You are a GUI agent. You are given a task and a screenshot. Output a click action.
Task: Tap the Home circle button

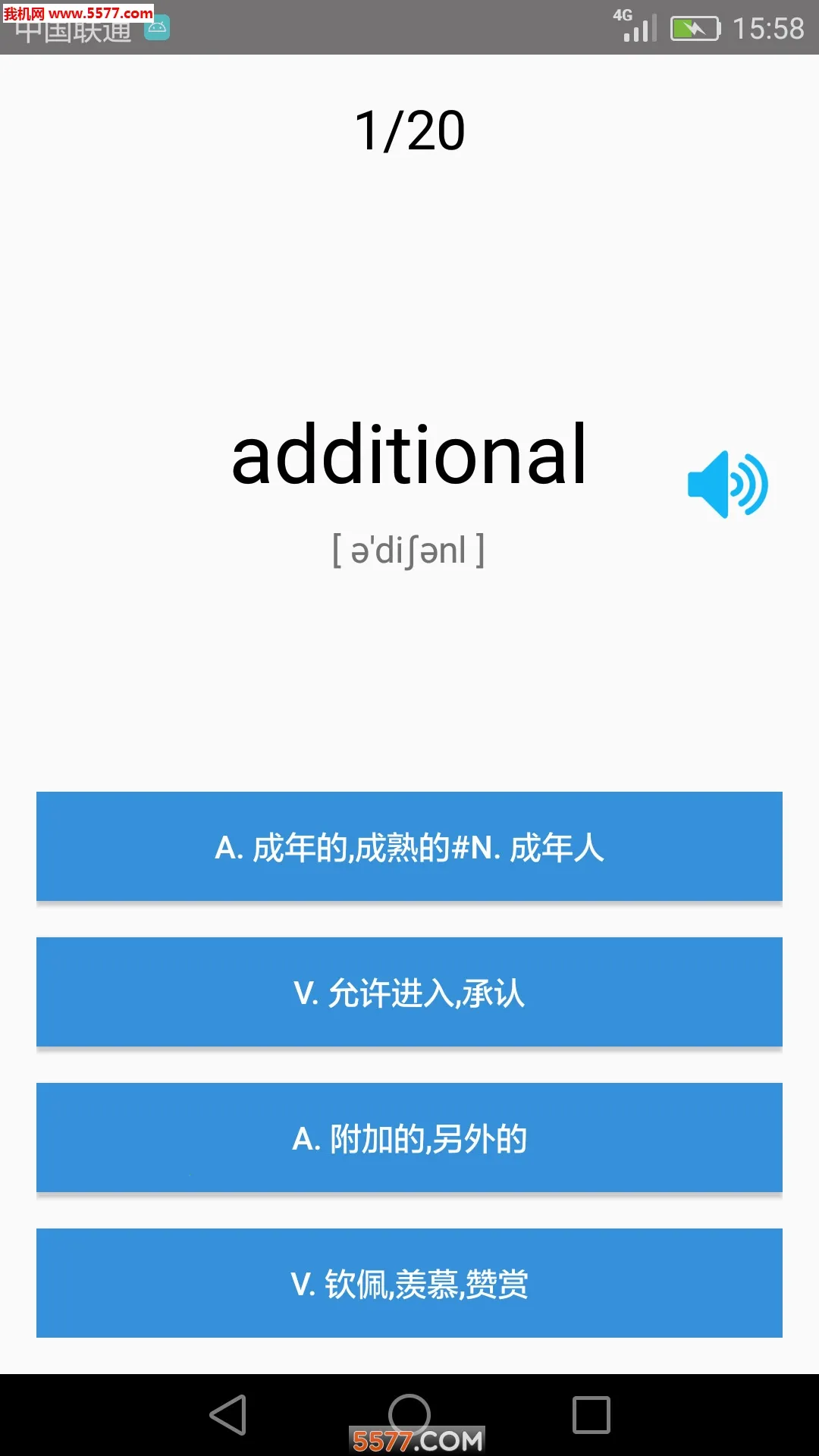click(409, 1410)
